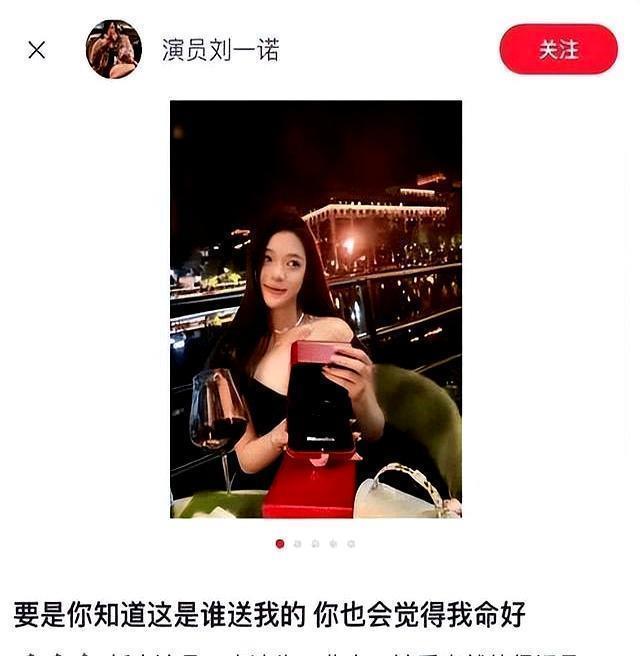Jump to the second photo indicator dot
Image resolution: width=640 pixels, height=656 pixels.
click(297, 544)
